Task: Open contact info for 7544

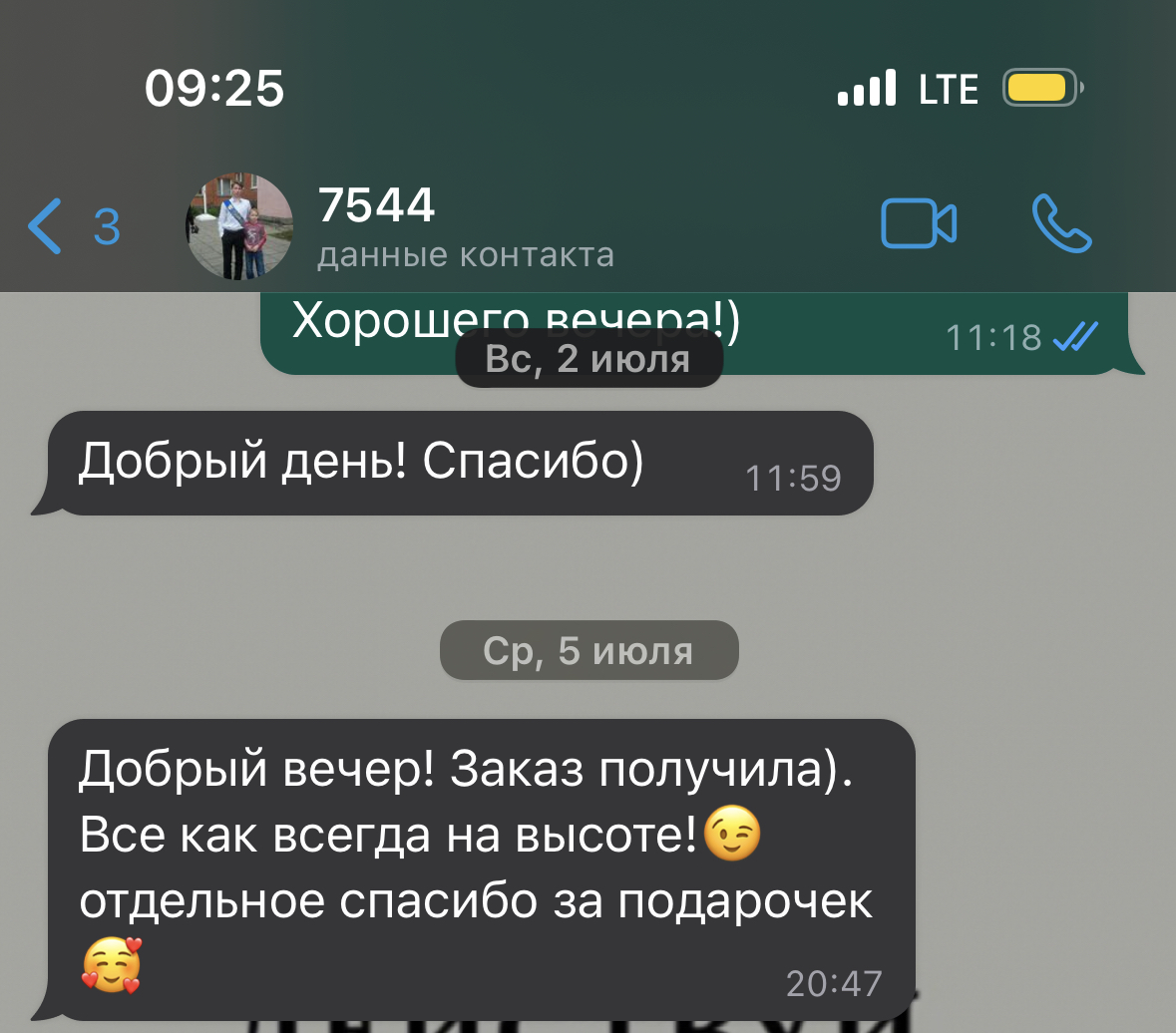Action: (x=464, y=227)
